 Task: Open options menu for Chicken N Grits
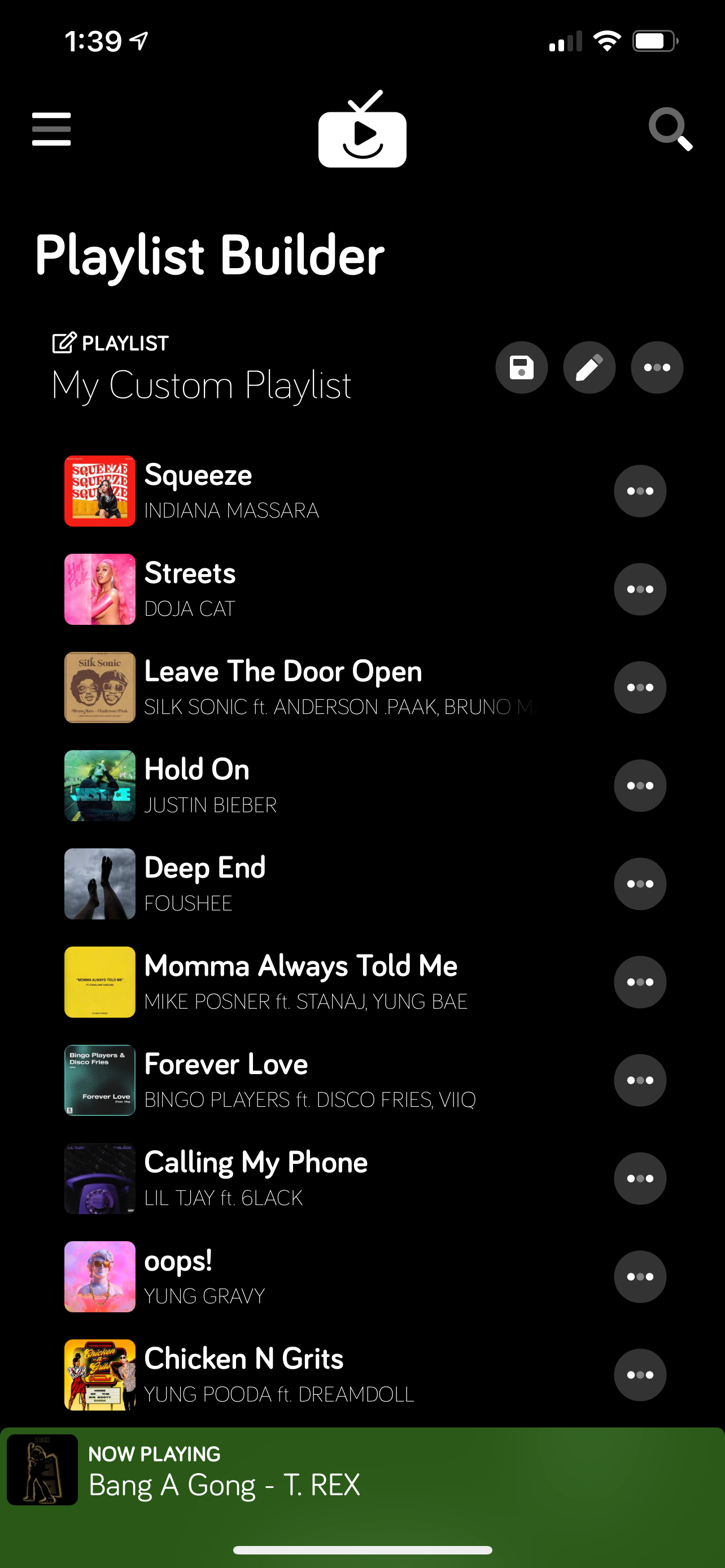pos(640,1375)
